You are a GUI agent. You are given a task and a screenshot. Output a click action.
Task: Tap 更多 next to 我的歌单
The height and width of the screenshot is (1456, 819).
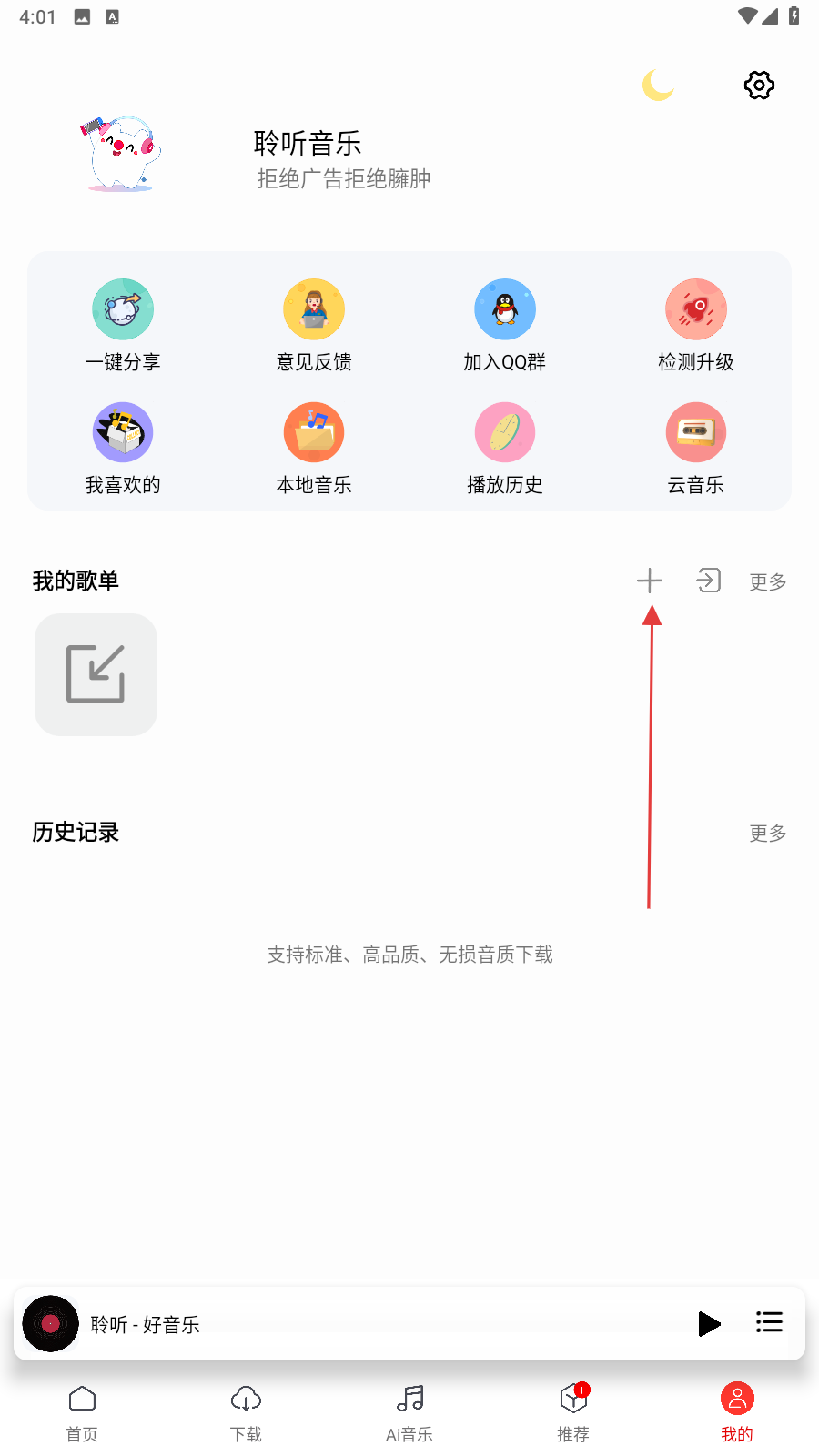(767, 581)
